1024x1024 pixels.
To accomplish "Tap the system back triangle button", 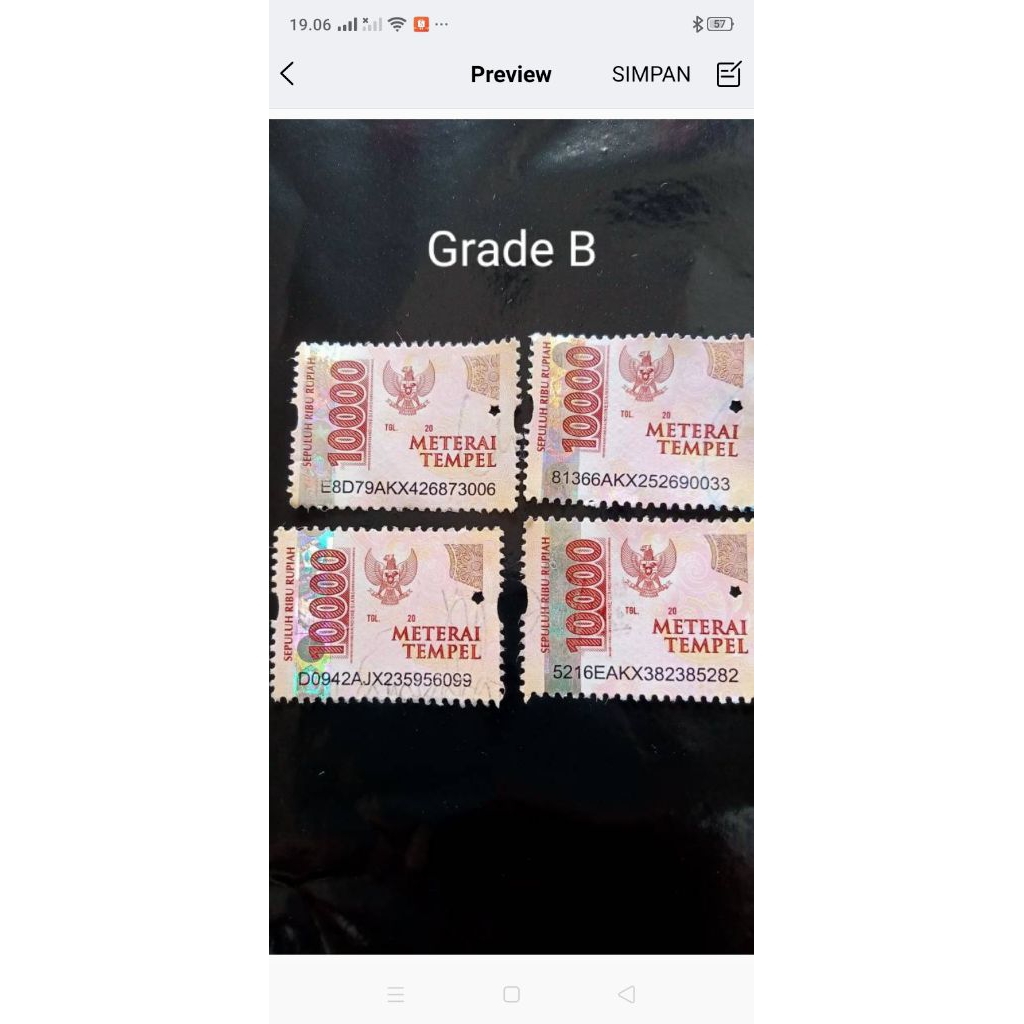I will (627, 994).
